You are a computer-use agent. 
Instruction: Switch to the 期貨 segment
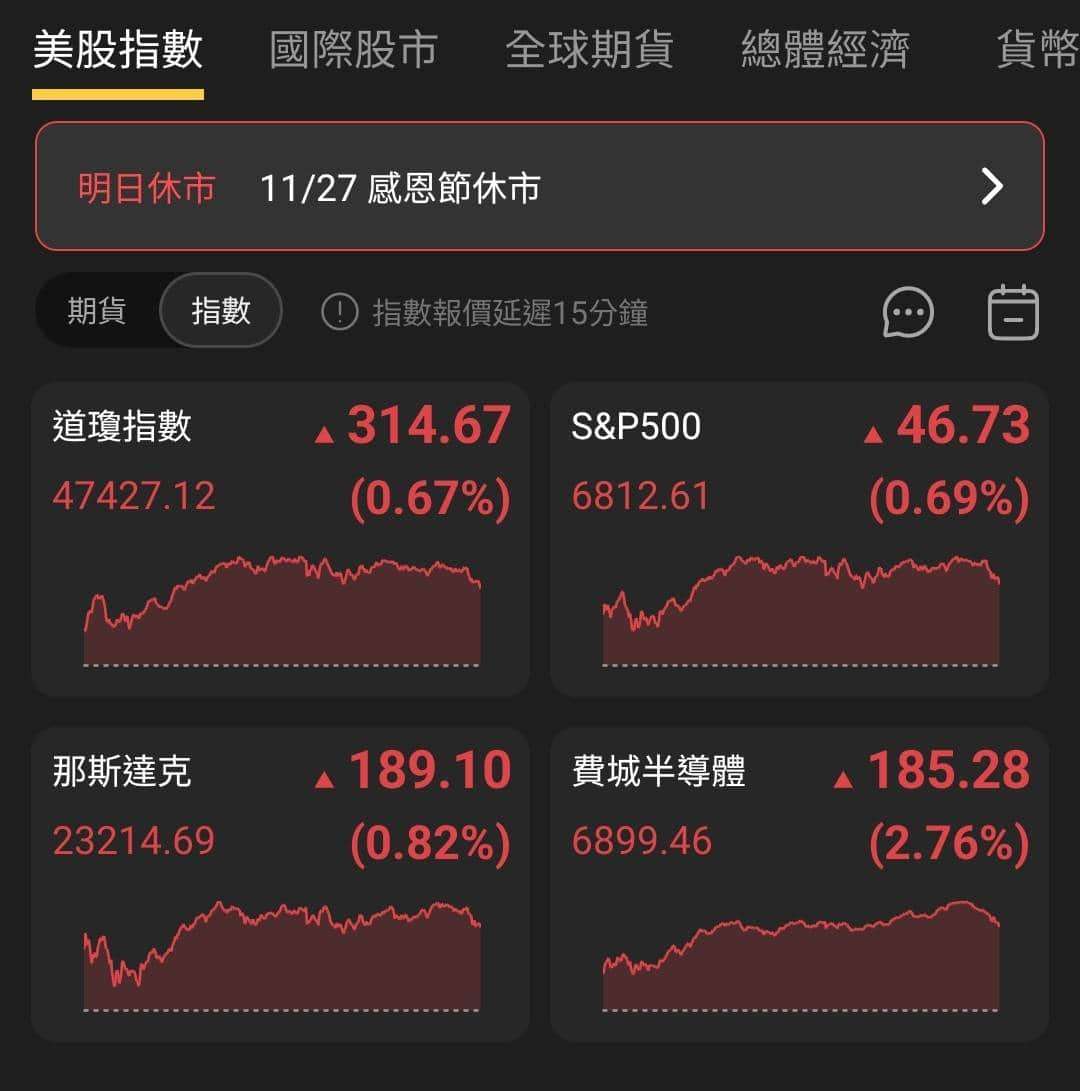[x=97, y=311]
